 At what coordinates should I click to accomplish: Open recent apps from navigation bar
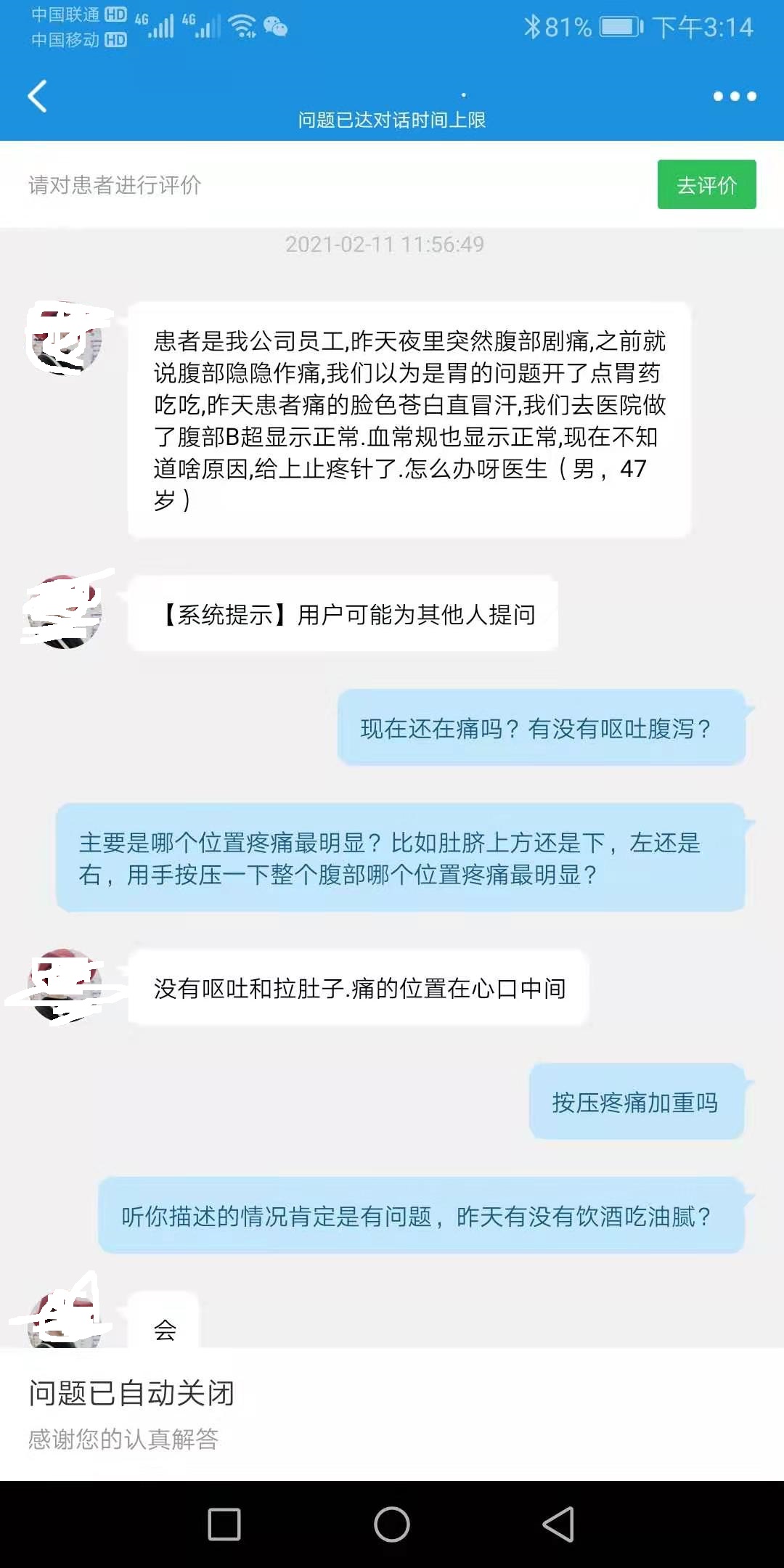point(224,1524)
